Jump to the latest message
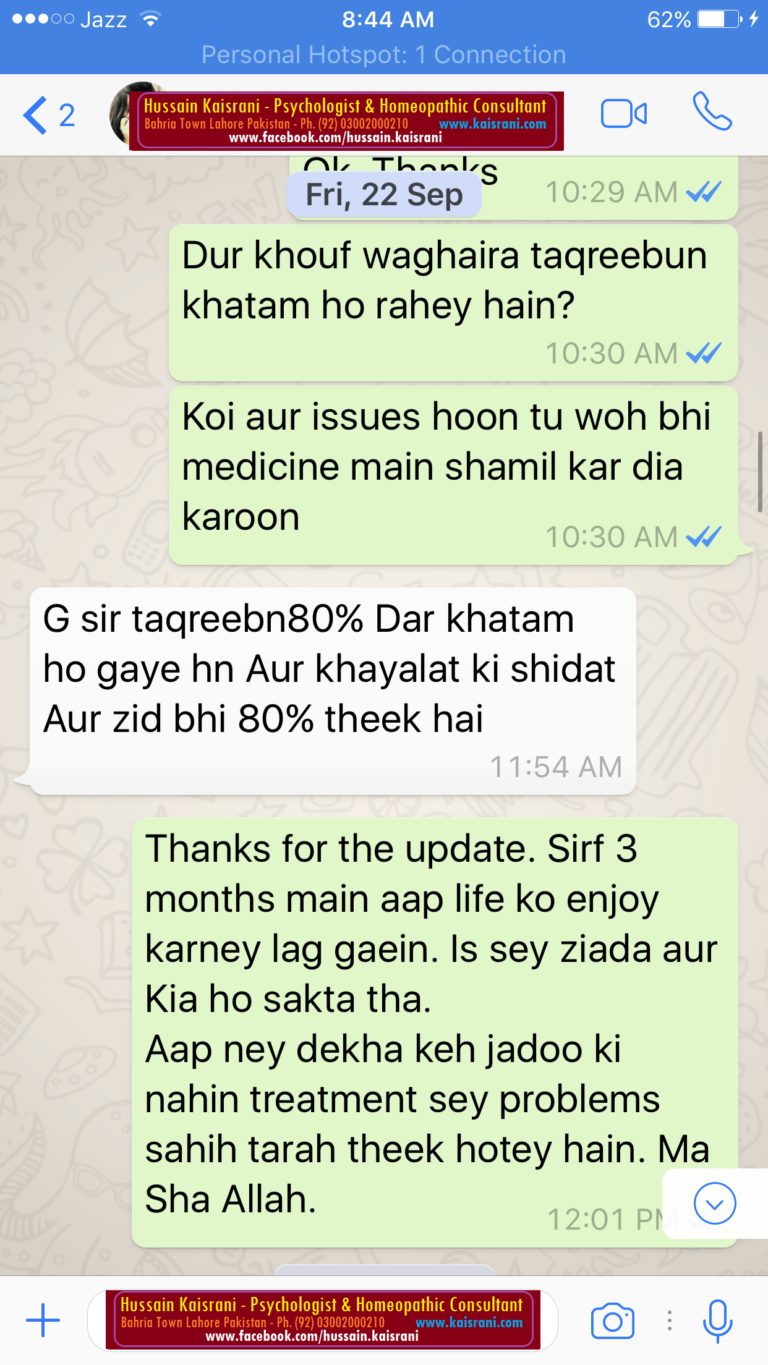 click(715, 1203)
